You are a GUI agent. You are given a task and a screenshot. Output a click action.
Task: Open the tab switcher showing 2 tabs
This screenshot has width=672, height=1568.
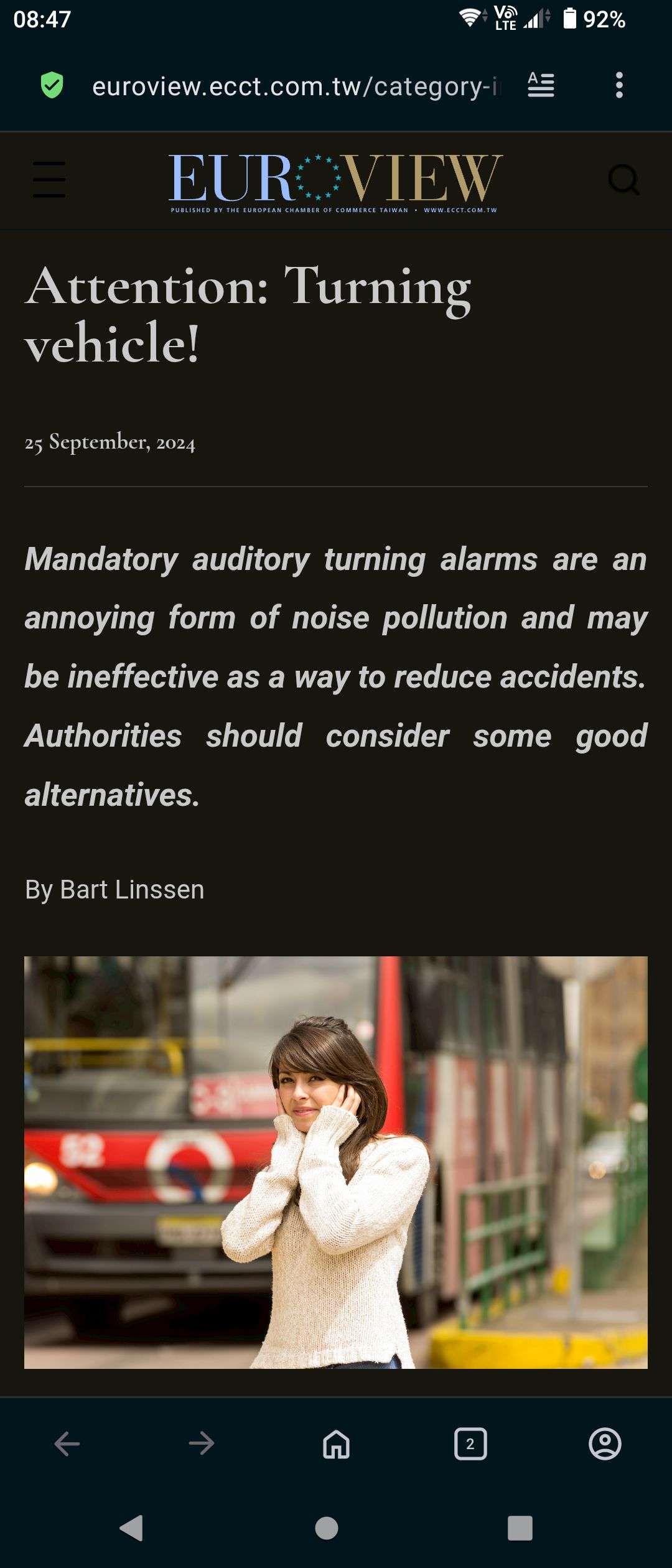[x=470, y=1444]
